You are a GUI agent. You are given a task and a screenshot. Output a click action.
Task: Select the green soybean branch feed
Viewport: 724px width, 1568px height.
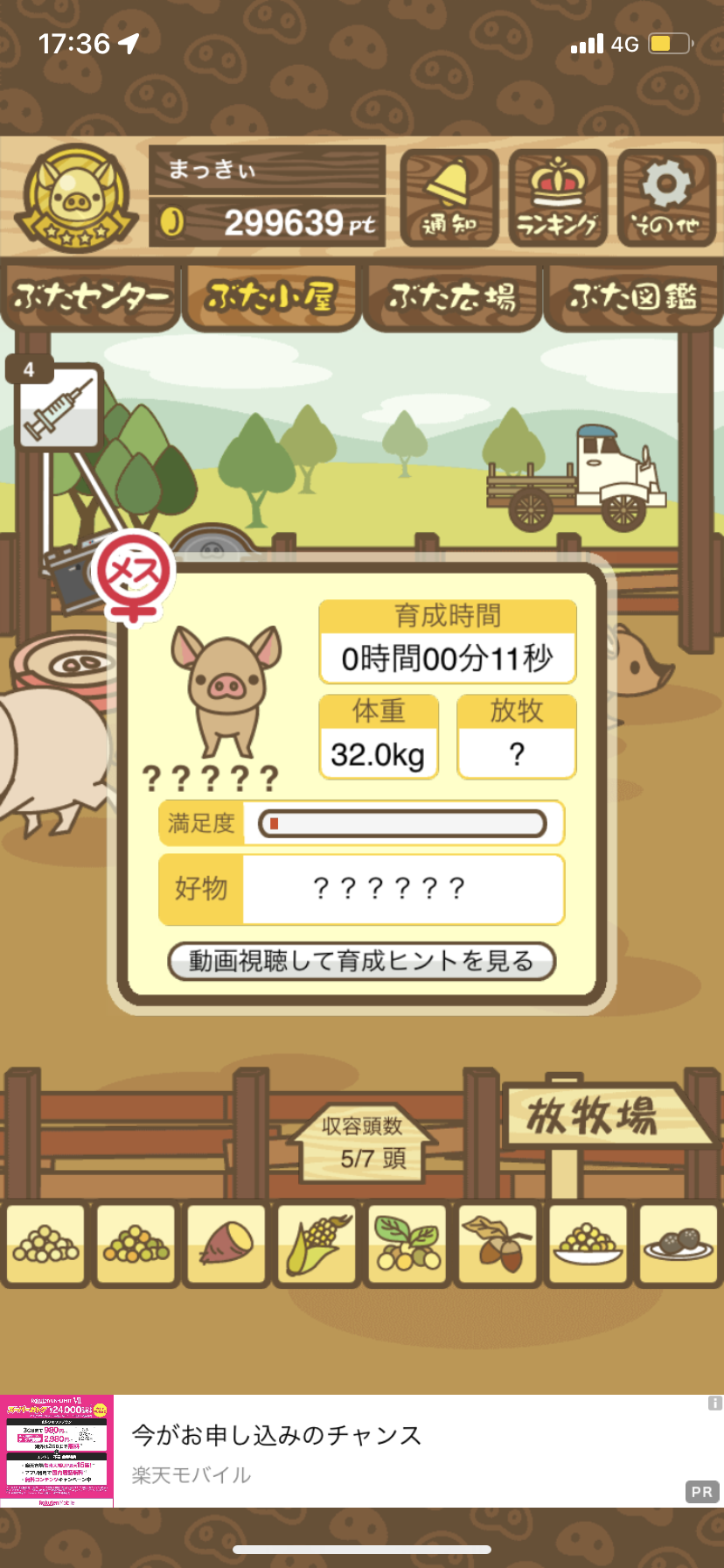pyautogui.click(x=407, y=1244)
